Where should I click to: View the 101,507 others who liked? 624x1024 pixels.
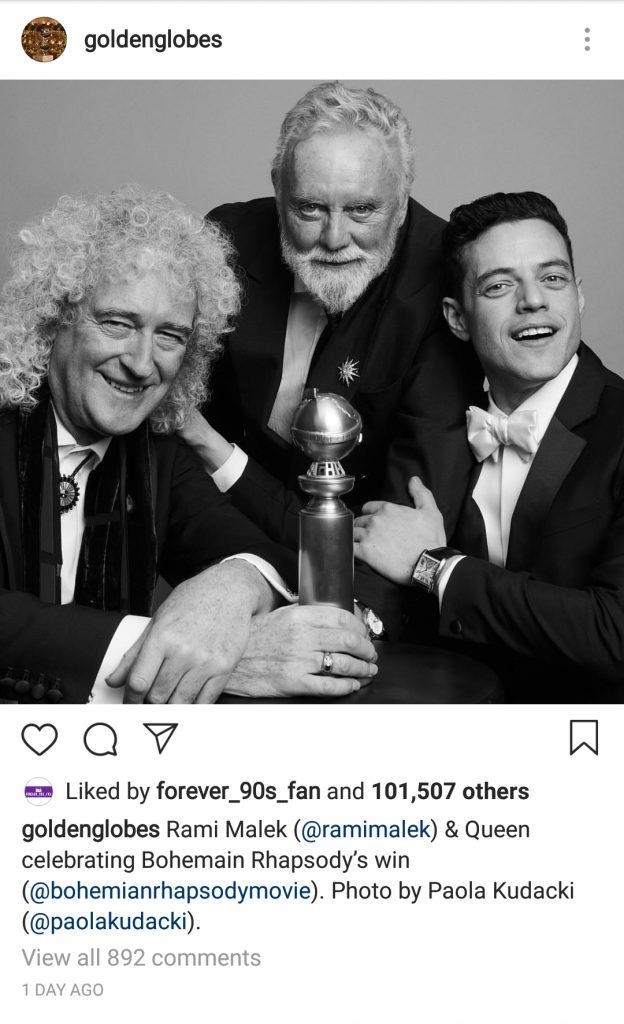[x=450, y=792]
